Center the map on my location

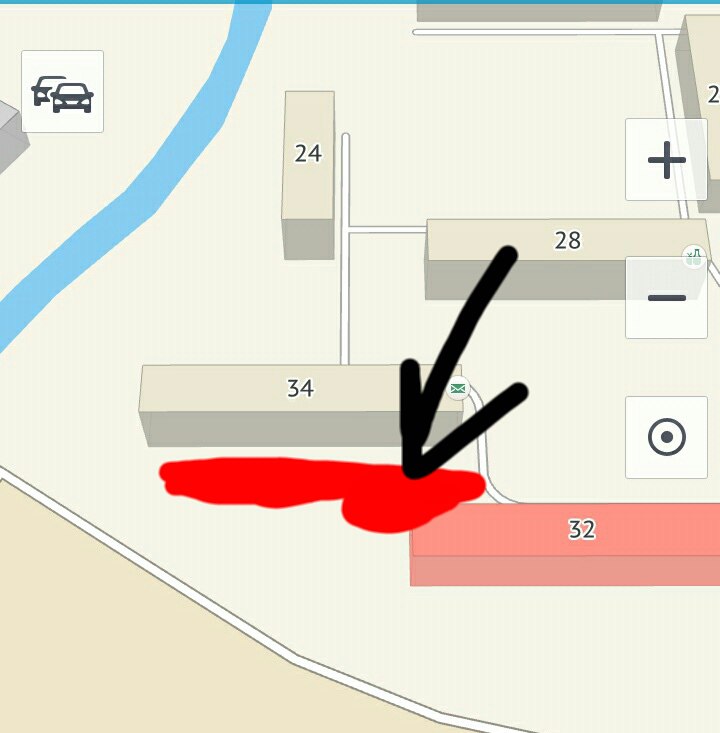point(666,437)
